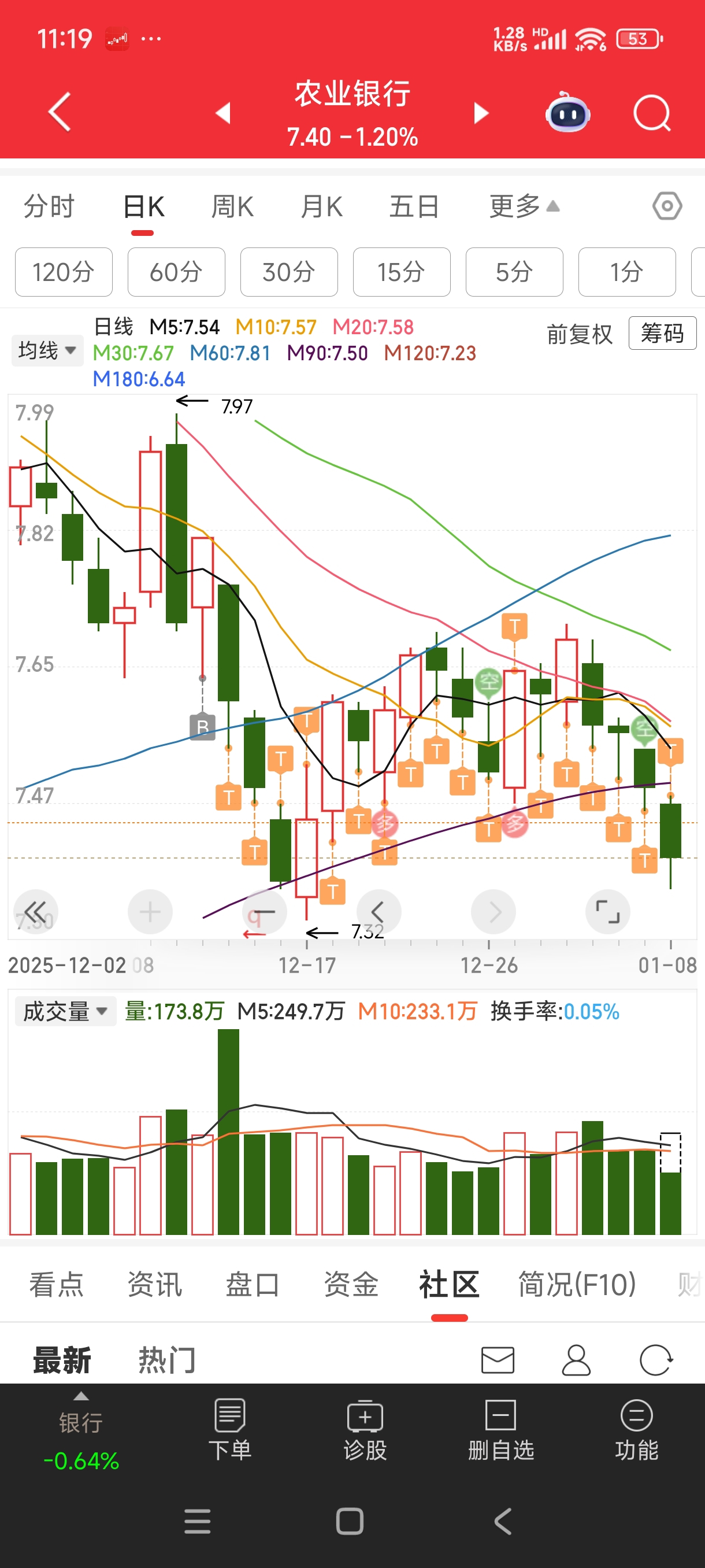Open stock search

651,113
